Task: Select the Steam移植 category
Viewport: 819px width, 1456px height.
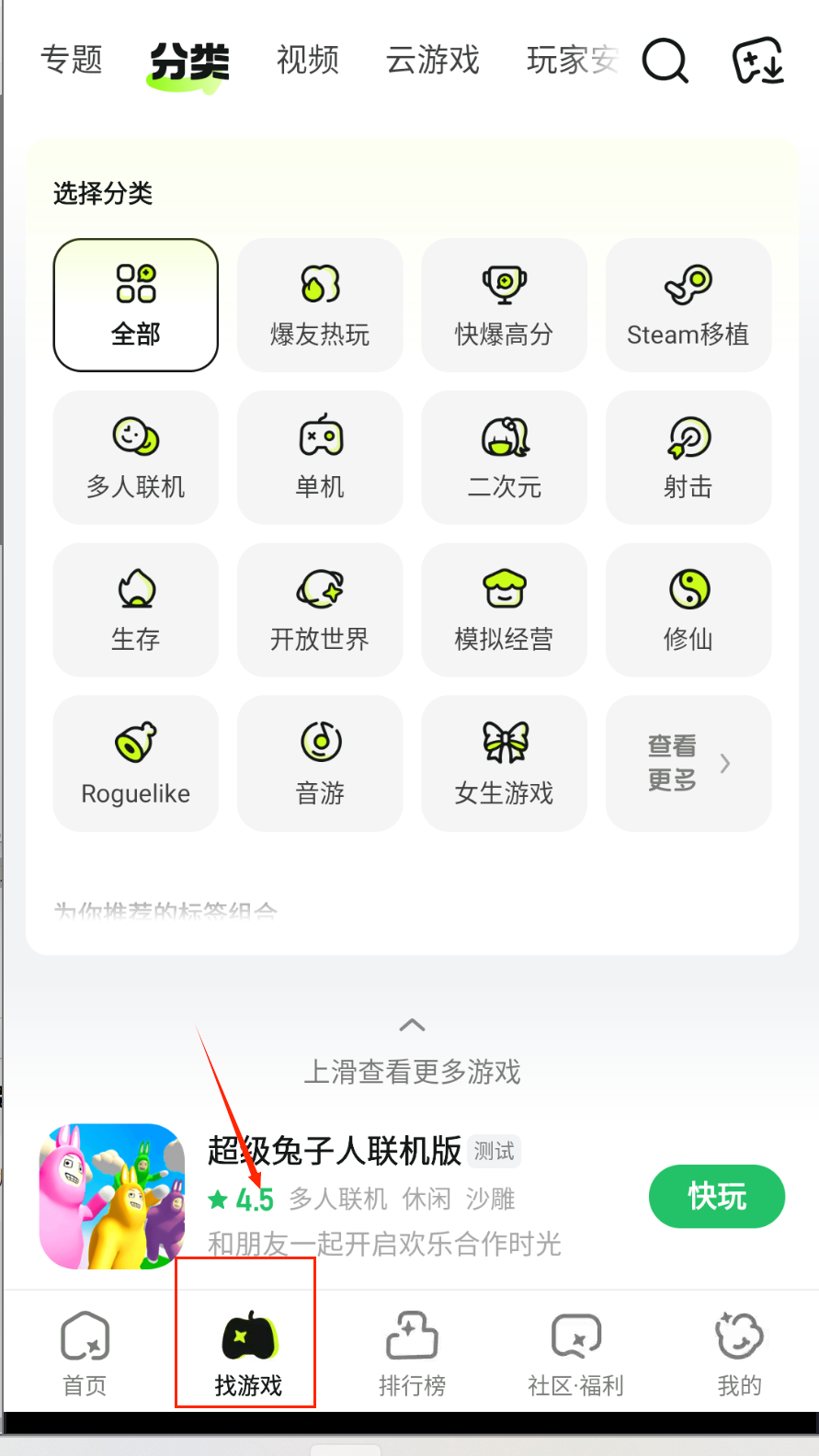Action: pos(688,305)
